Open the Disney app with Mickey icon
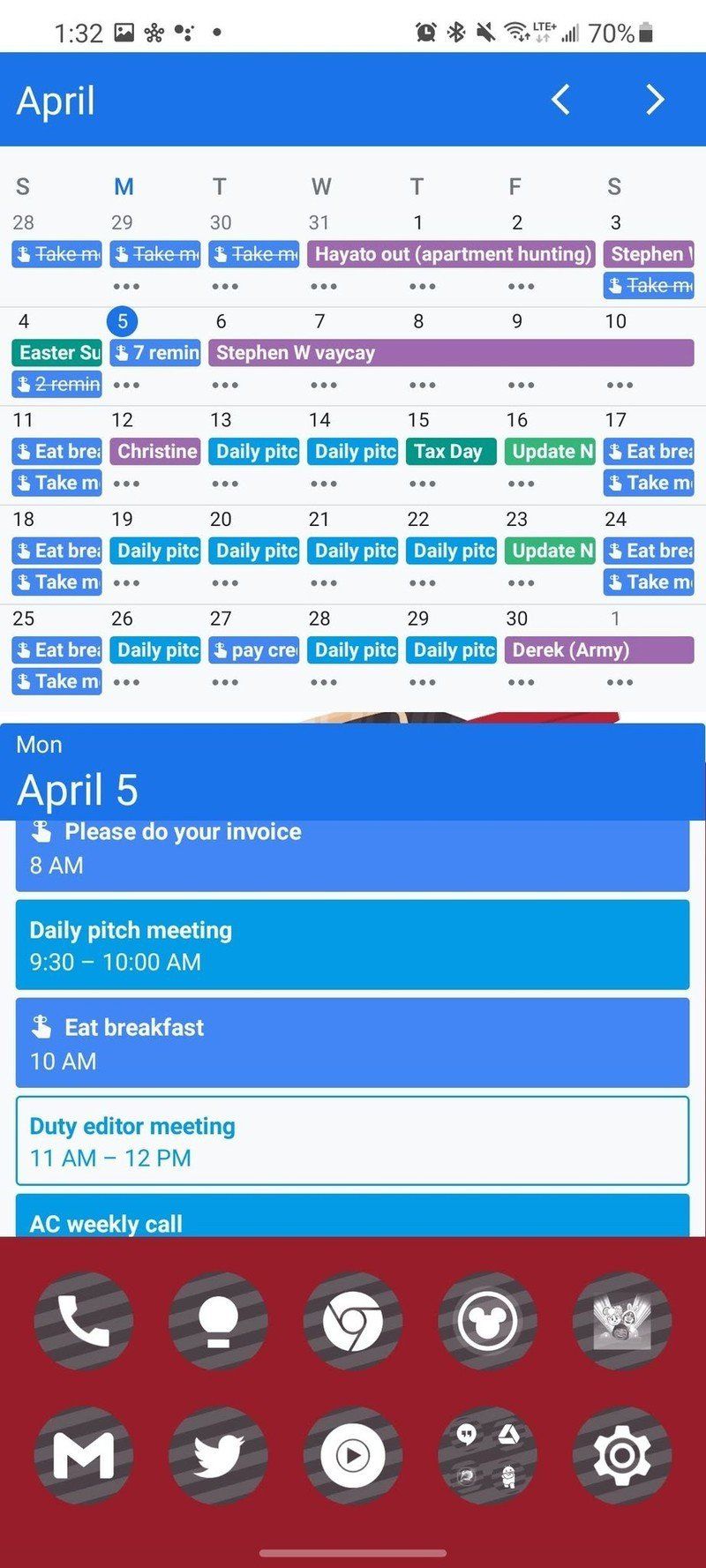The image size is (706, 1568). (x=488, y=1321)
